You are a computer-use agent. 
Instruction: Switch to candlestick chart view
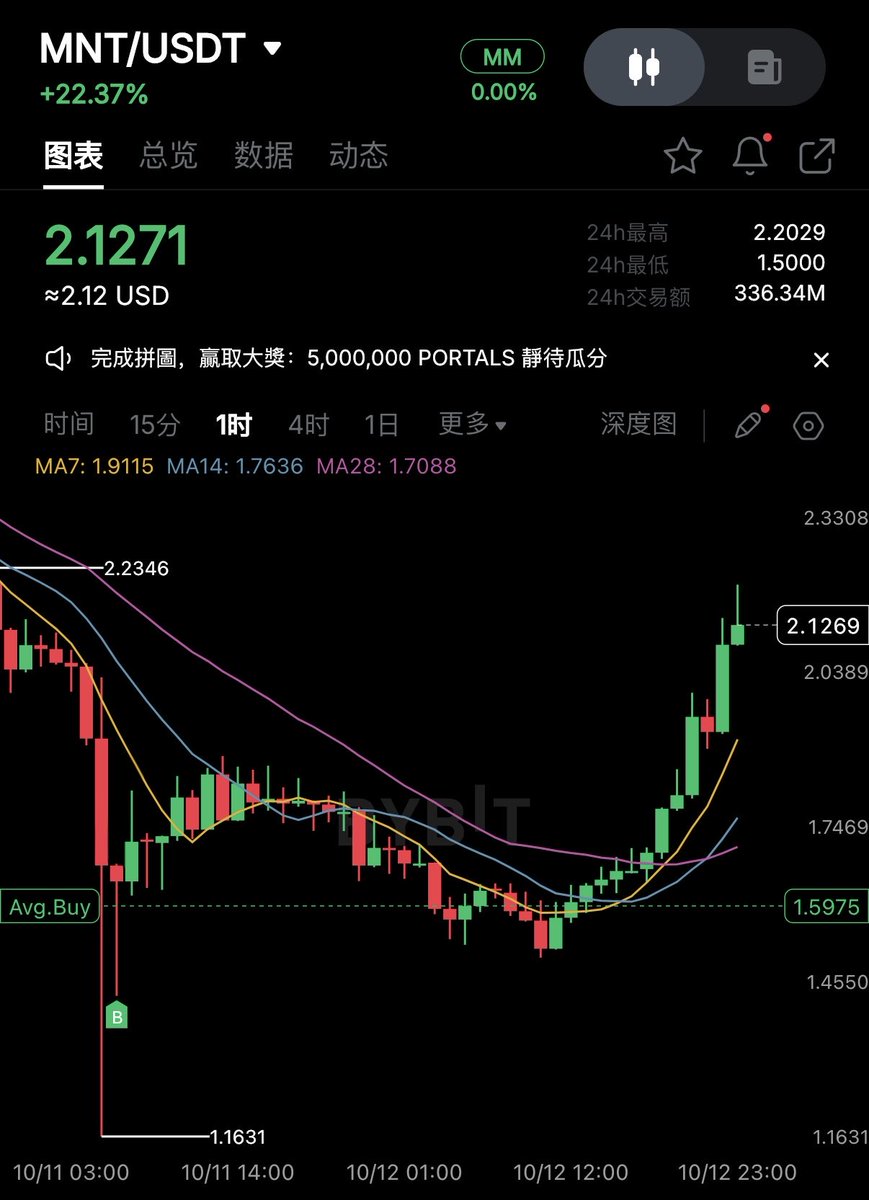645,67
